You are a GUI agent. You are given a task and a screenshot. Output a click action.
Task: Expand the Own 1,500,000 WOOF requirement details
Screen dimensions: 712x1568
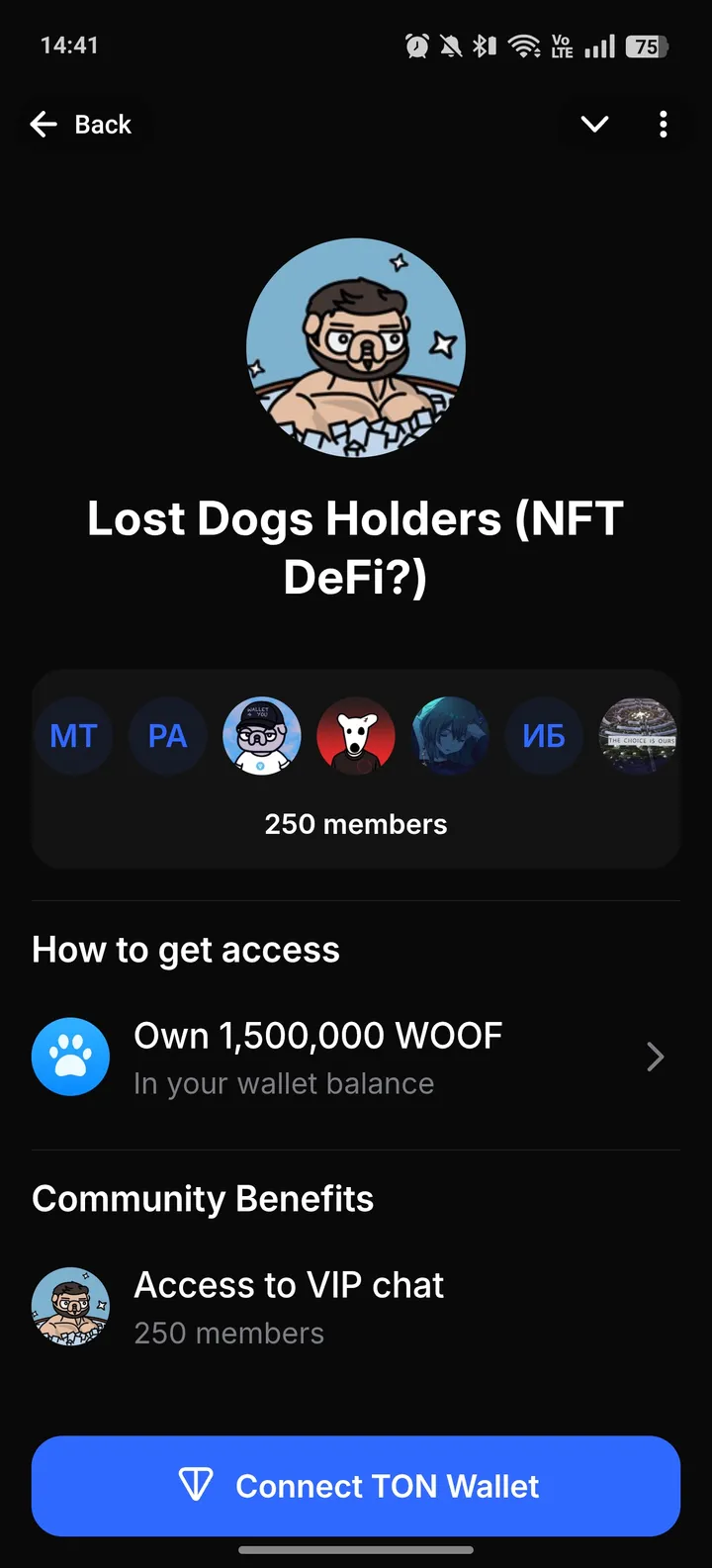click(x=655, y=1057)
